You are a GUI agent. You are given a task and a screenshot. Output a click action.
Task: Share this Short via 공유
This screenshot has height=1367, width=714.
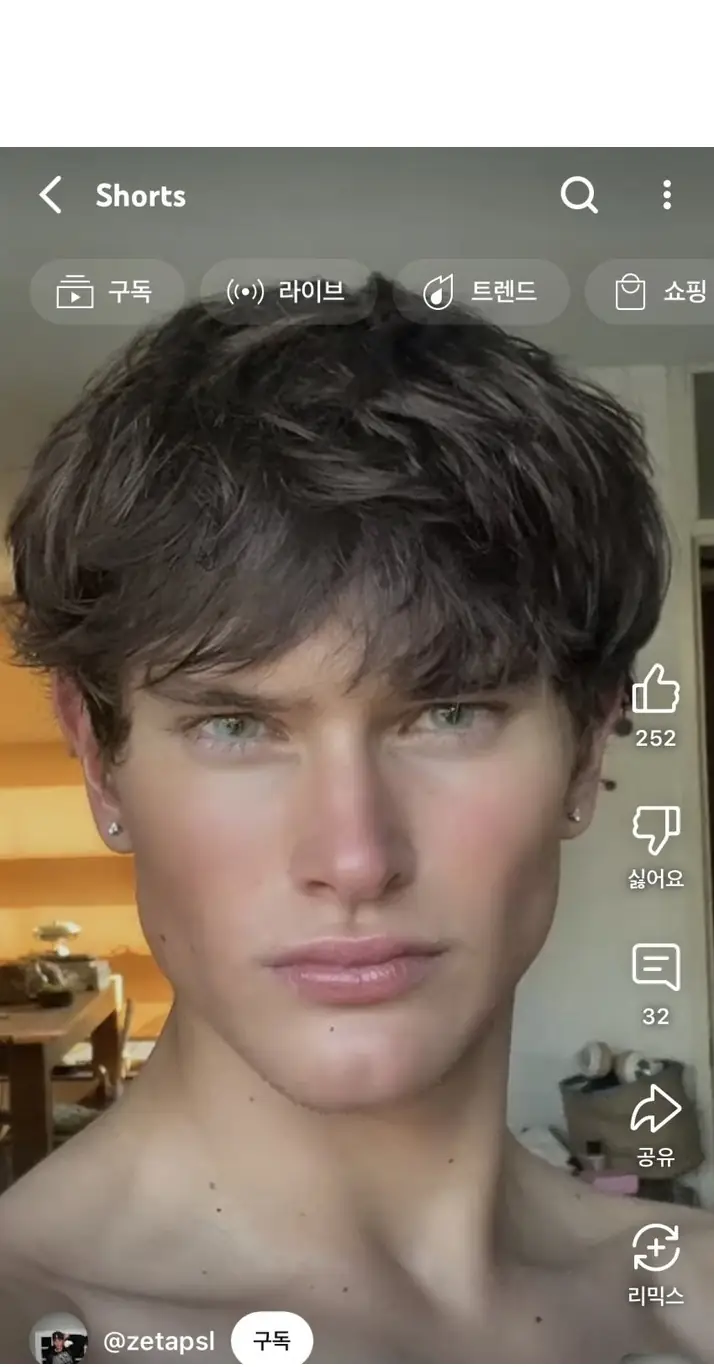pyautogui.click(x=655, y=1110)
